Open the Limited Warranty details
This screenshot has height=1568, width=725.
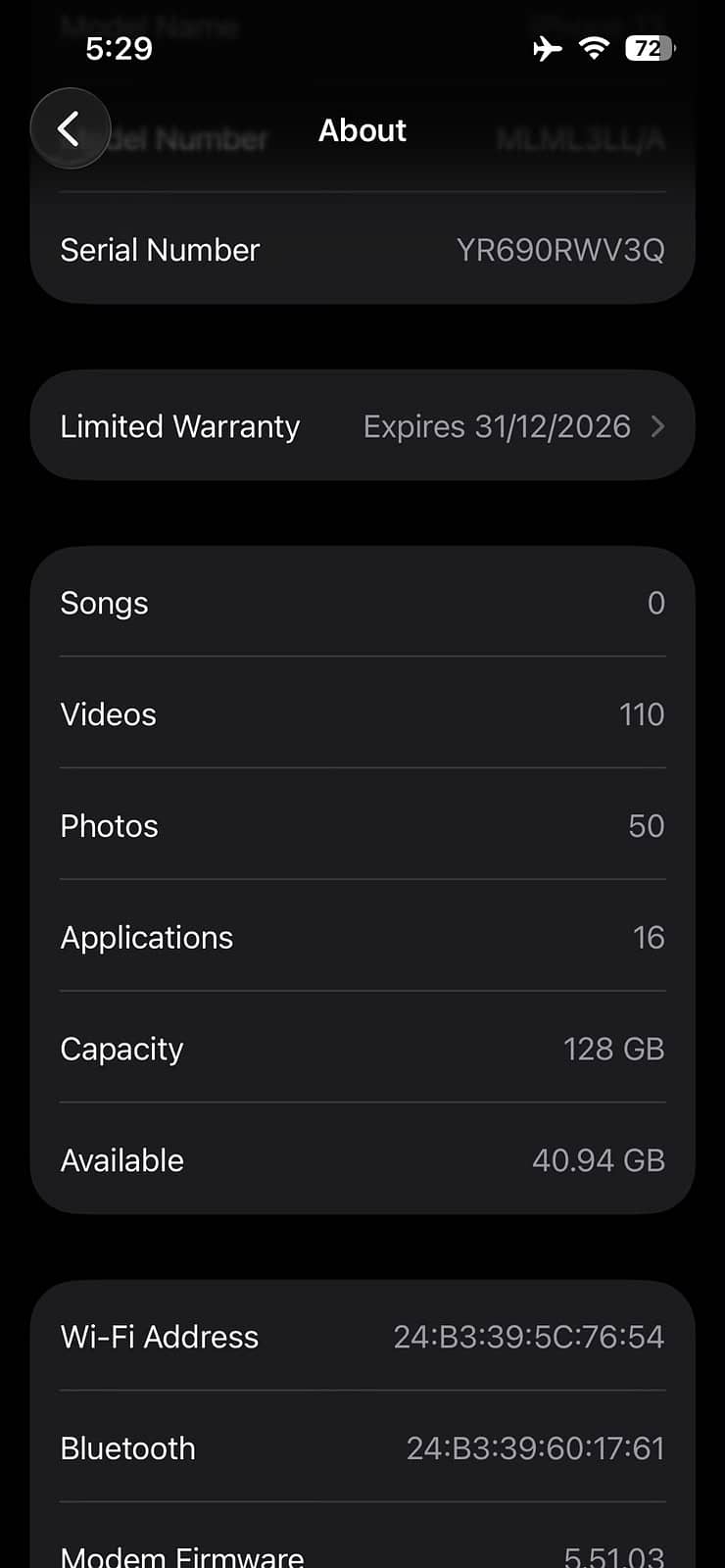point(362,425)
